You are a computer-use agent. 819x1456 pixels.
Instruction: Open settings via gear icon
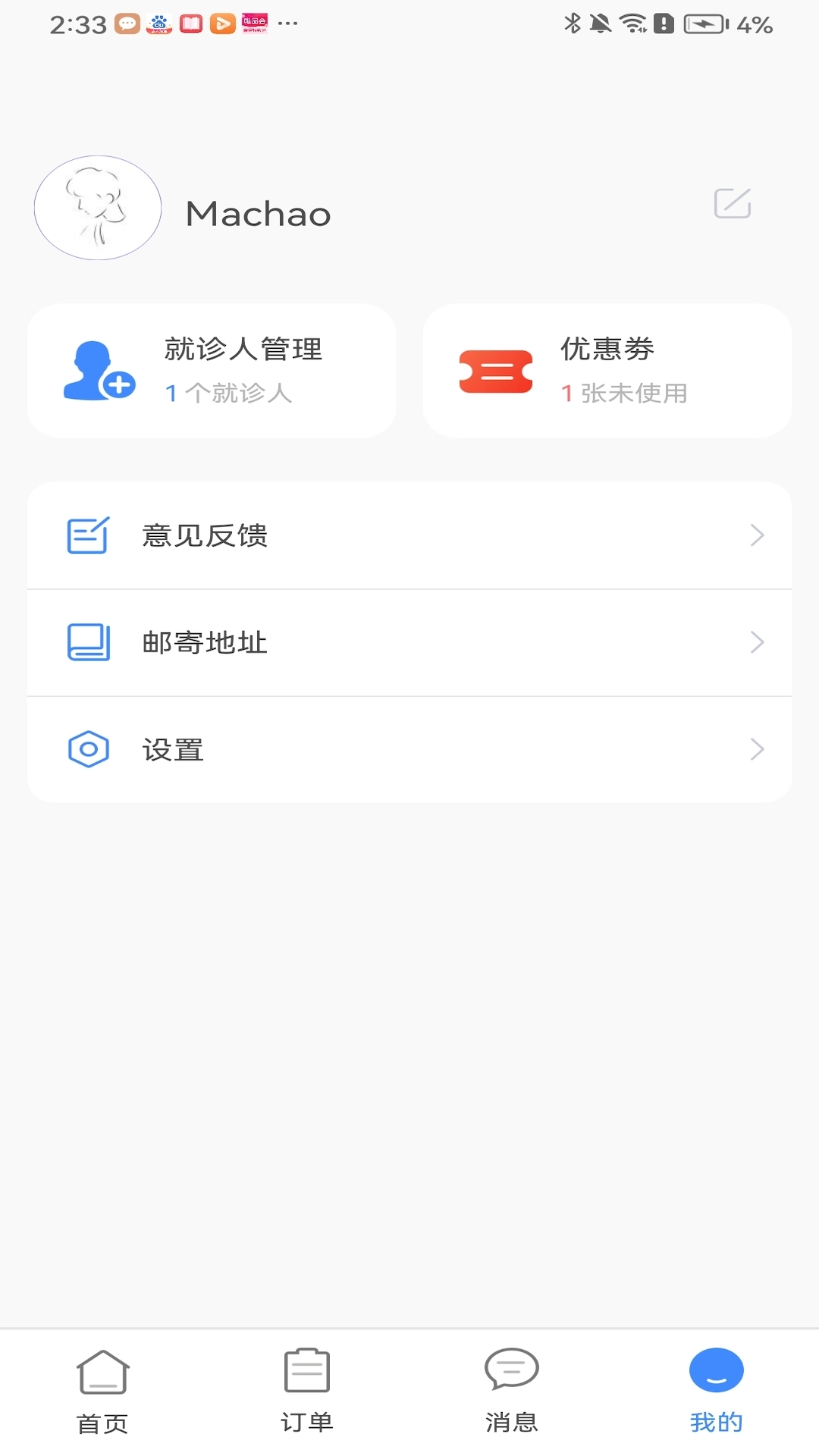(88, 749)
